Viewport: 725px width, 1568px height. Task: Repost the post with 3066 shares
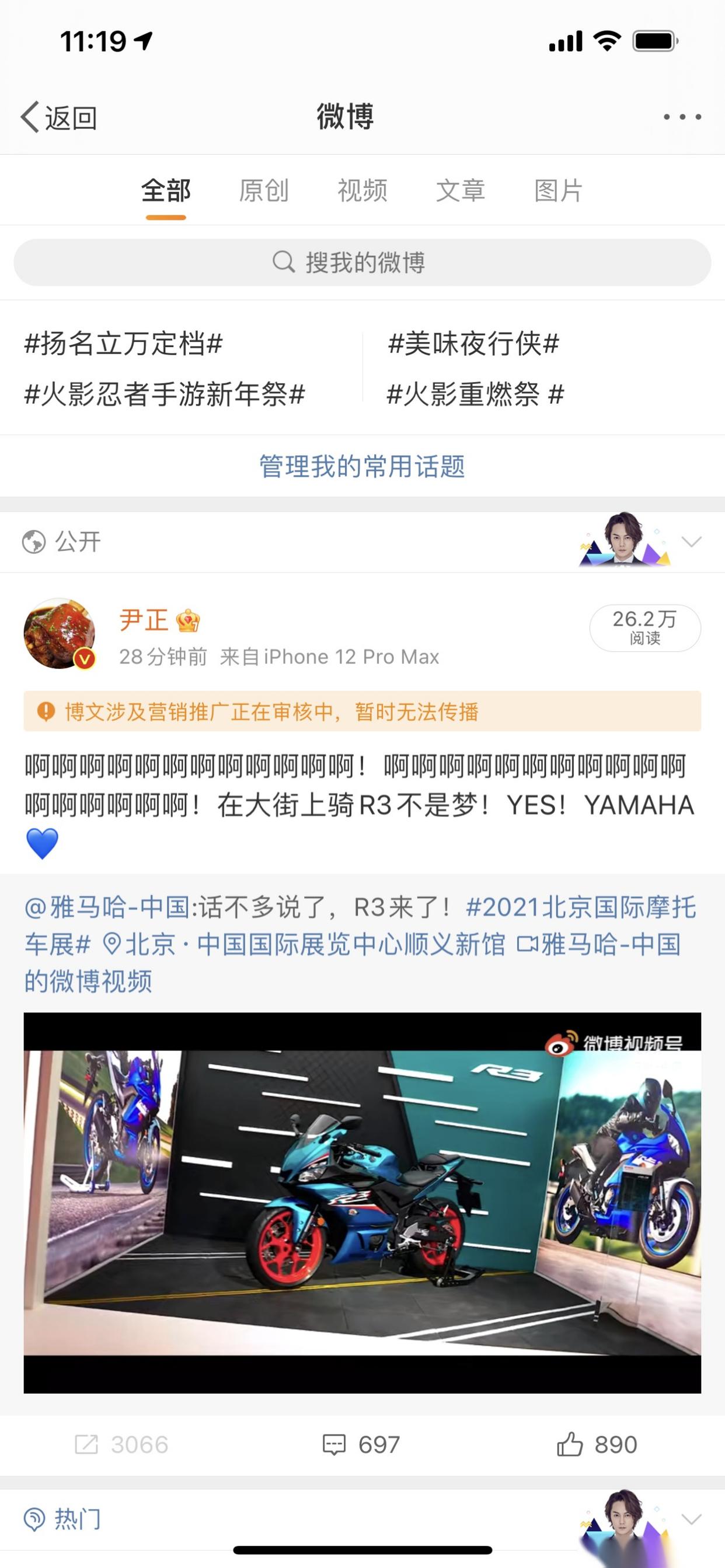coord(121,1444)
